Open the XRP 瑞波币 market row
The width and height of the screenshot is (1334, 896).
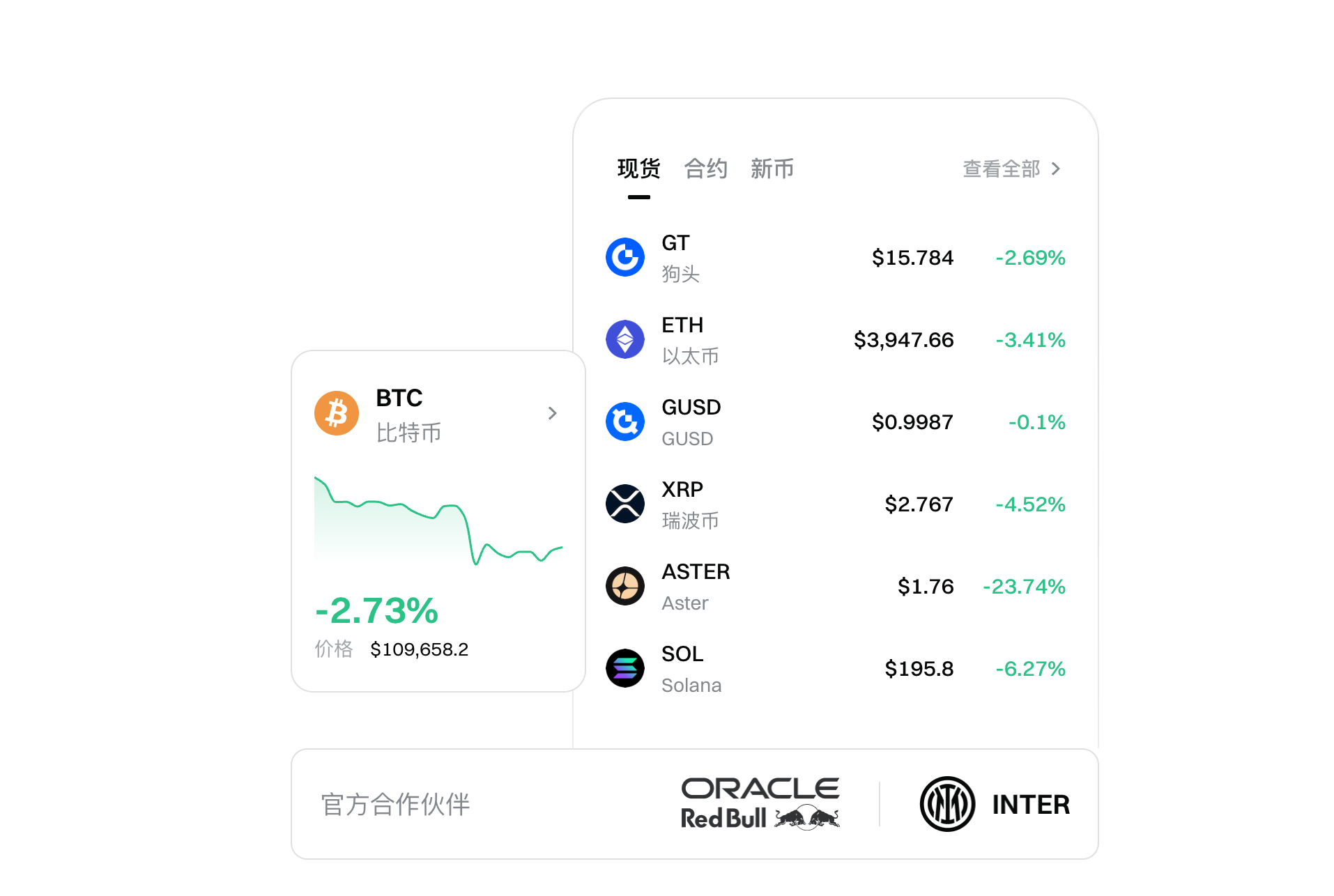[835, 504]
